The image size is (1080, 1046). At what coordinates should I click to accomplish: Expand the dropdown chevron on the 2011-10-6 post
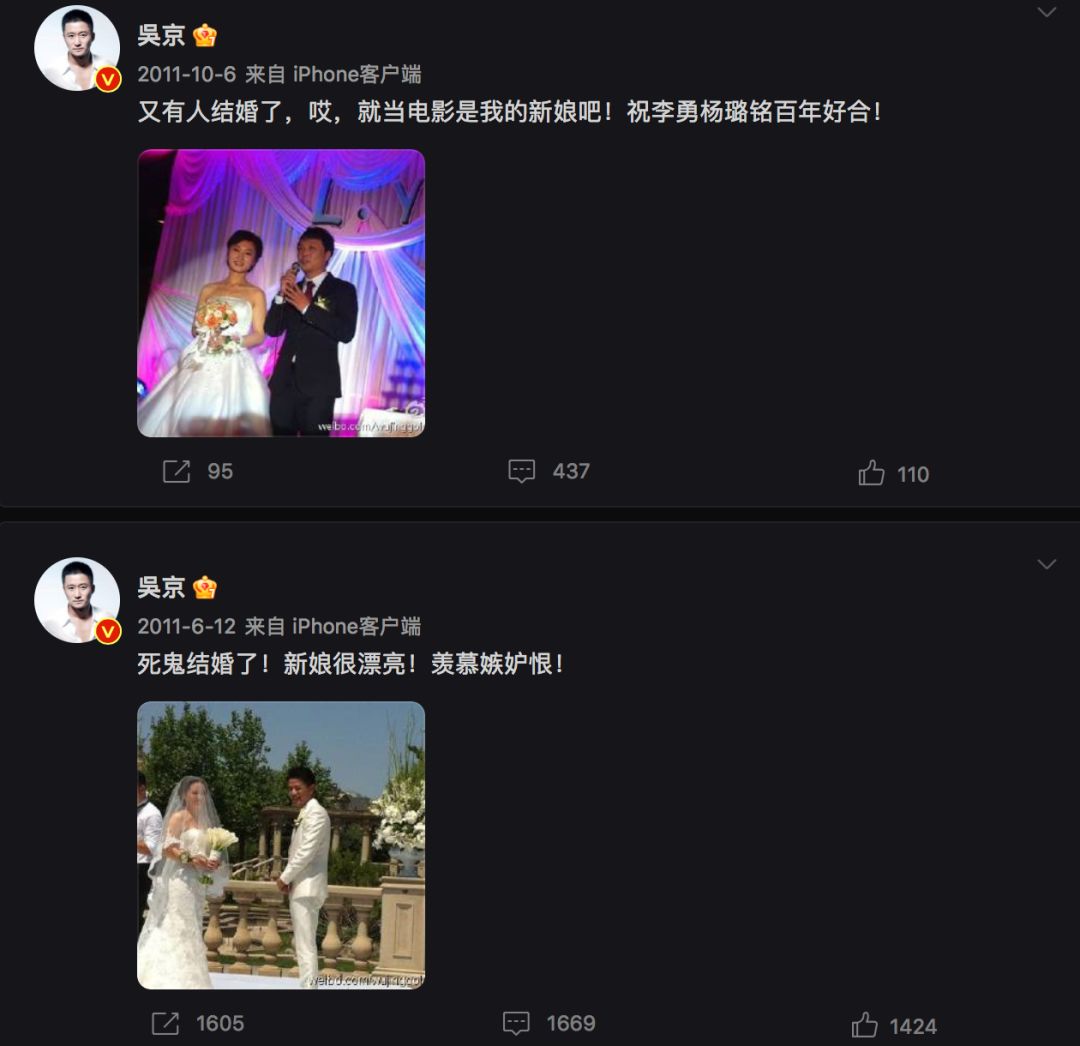(x=1047, y=12)
